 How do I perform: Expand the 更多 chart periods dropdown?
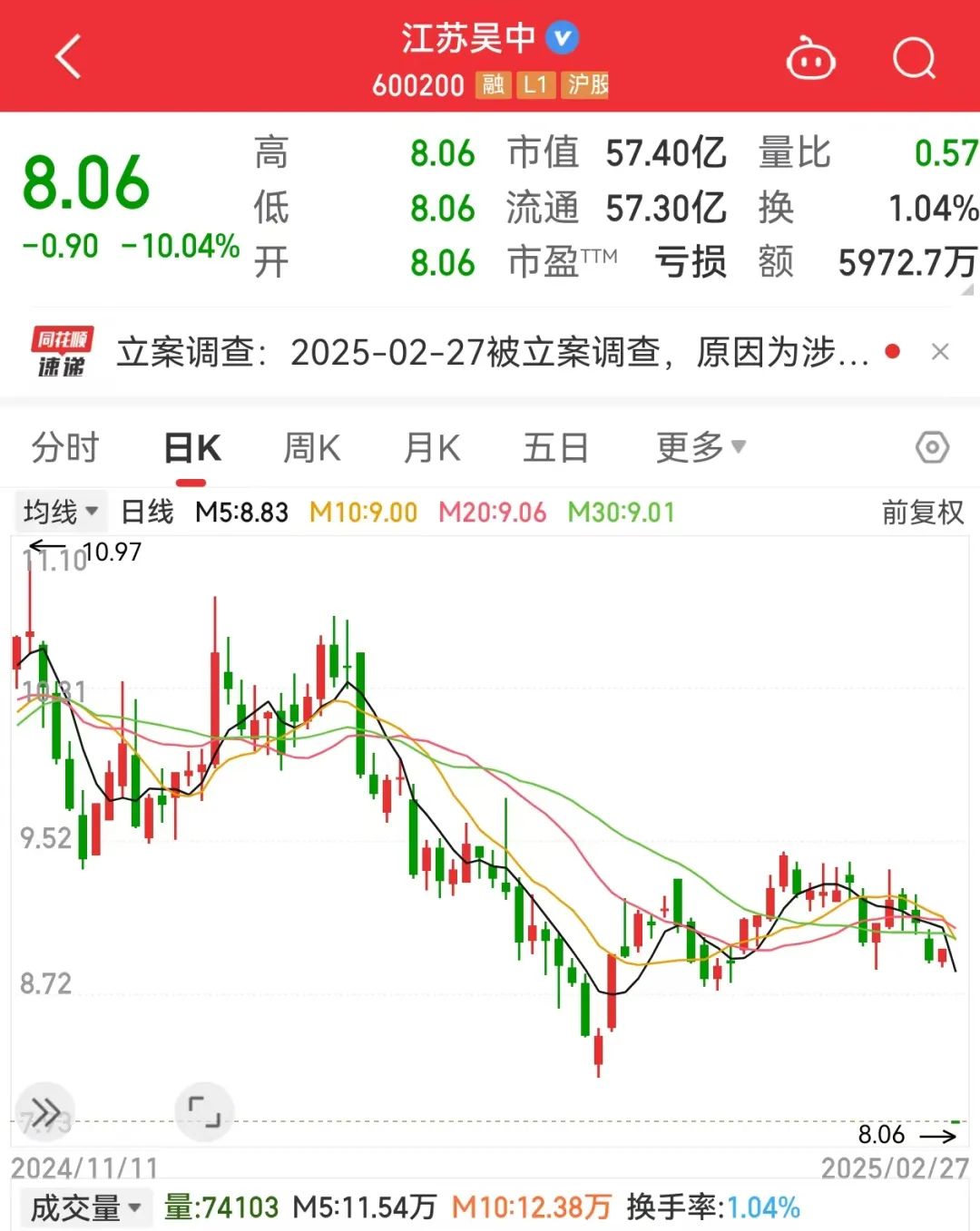700,447
